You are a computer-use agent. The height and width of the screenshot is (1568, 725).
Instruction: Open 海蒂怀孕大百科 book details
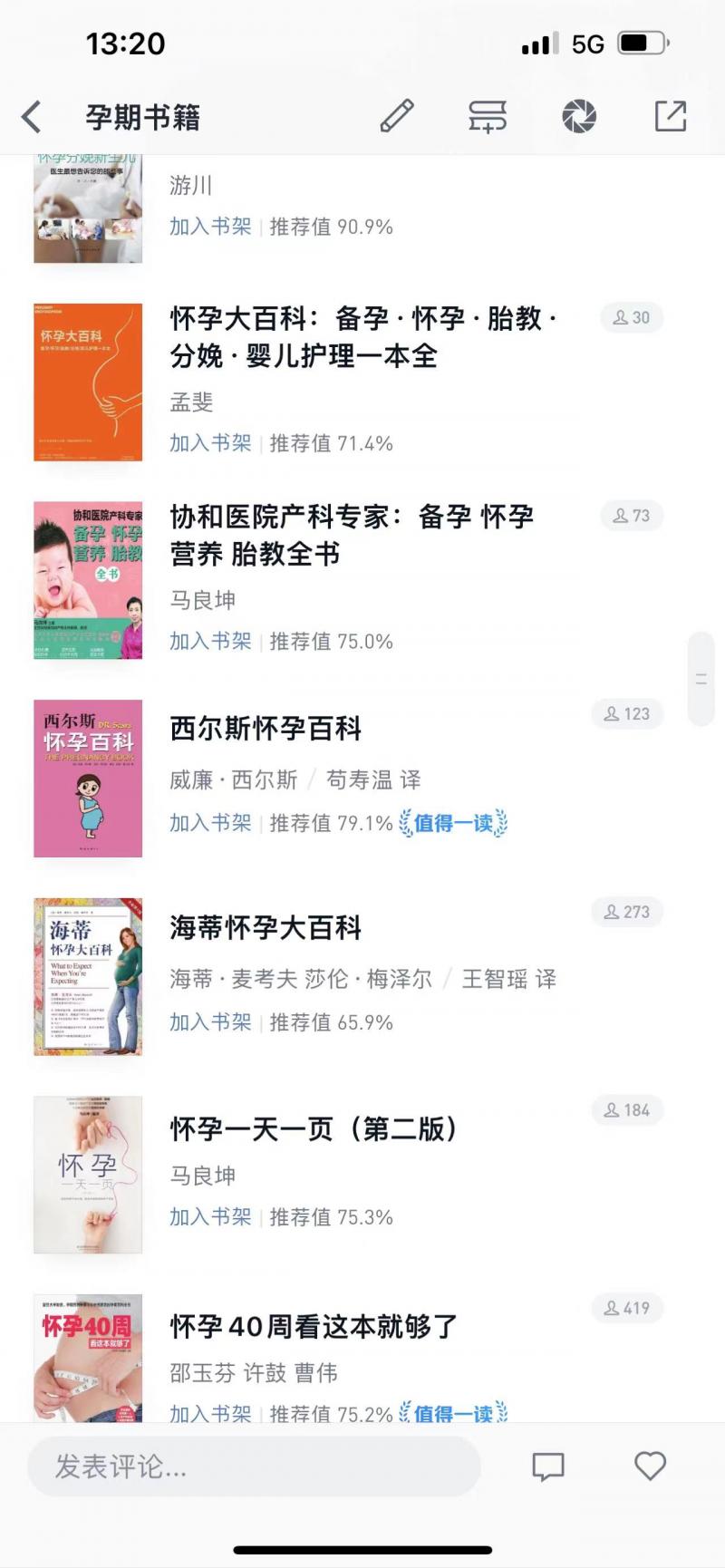(x=266, y=928)
